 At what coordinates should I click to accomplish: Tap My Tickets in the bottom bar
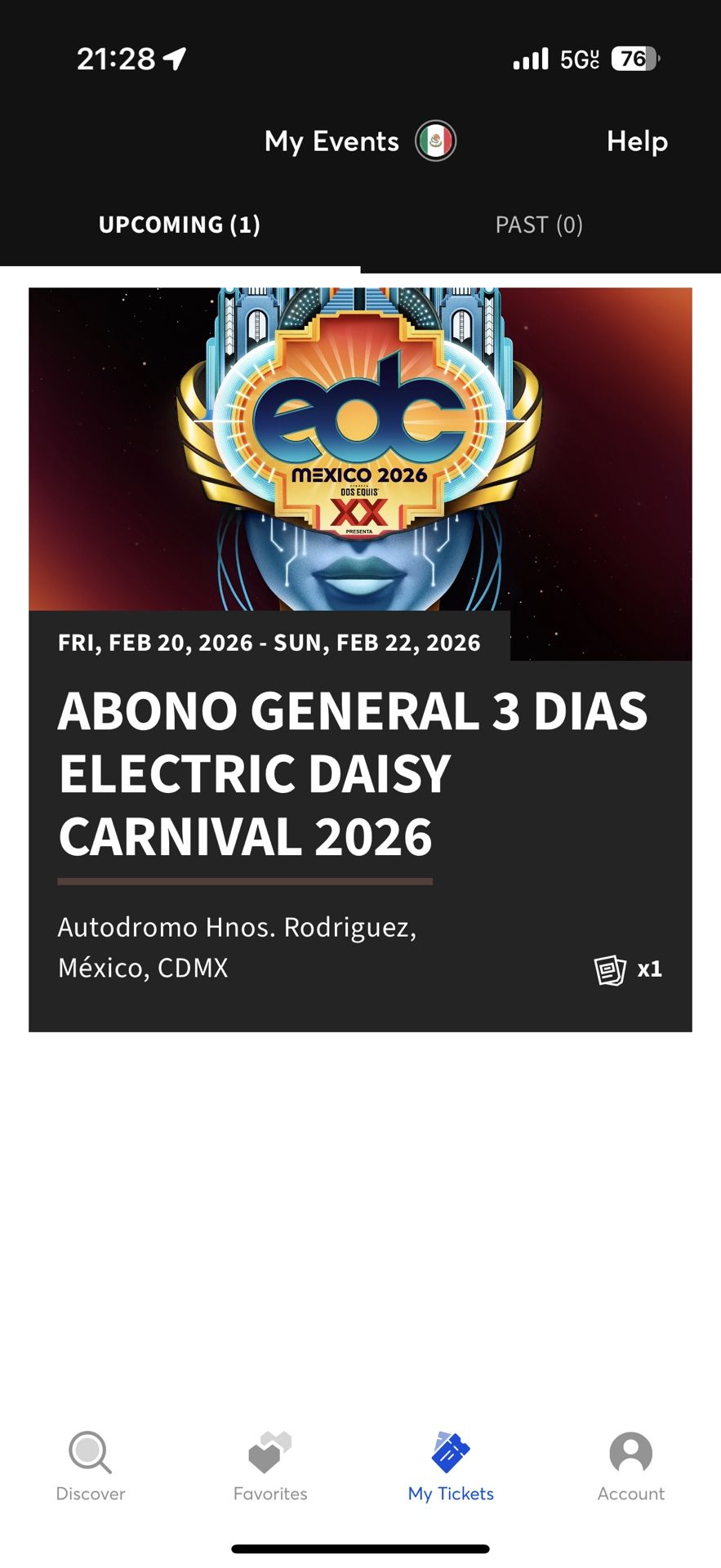click(451, 1467)
